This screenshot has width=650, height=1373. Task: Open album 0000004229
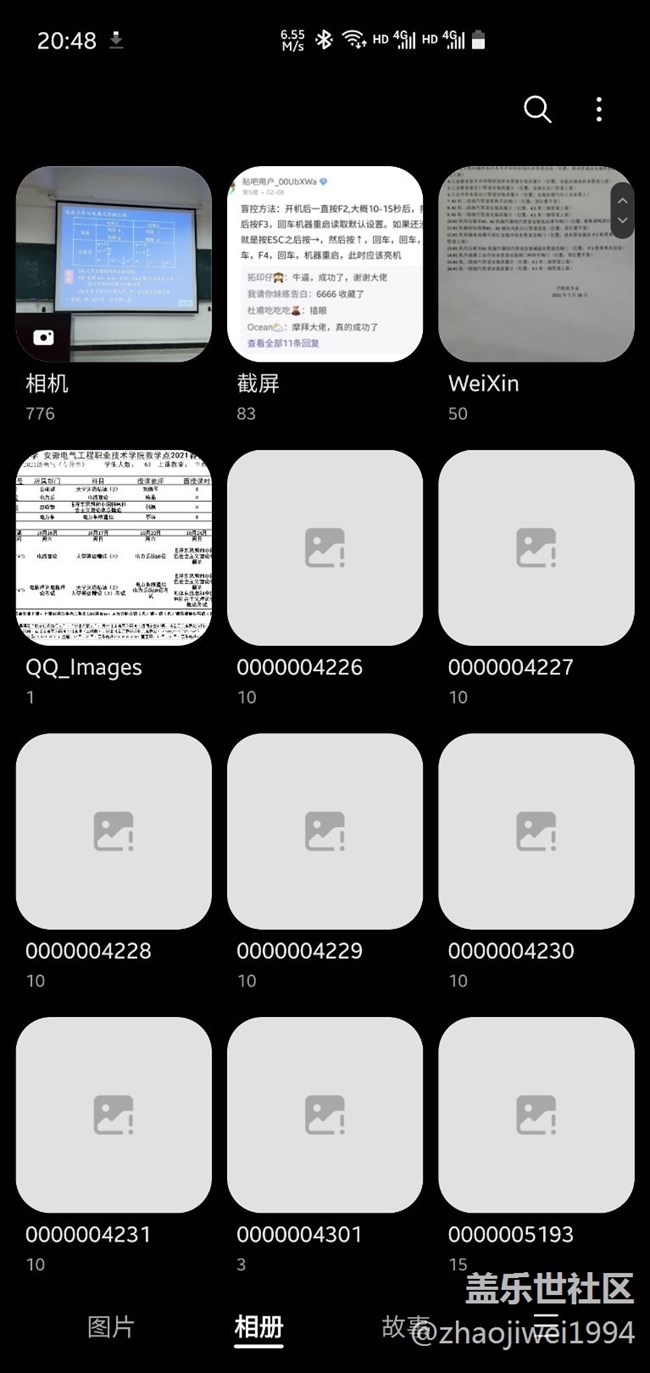(x=325, y=831)
